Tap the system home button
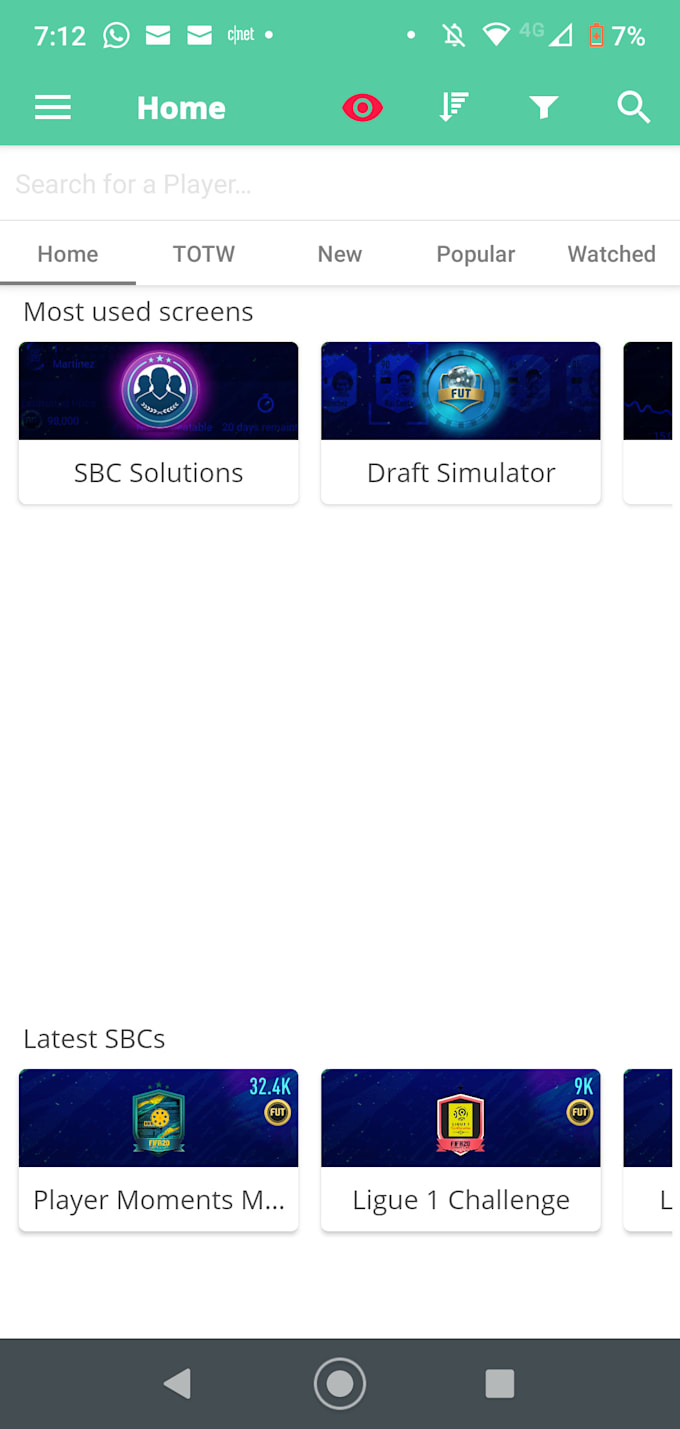This screenshot has width=680, height=1429. [x=340, y=1384]
